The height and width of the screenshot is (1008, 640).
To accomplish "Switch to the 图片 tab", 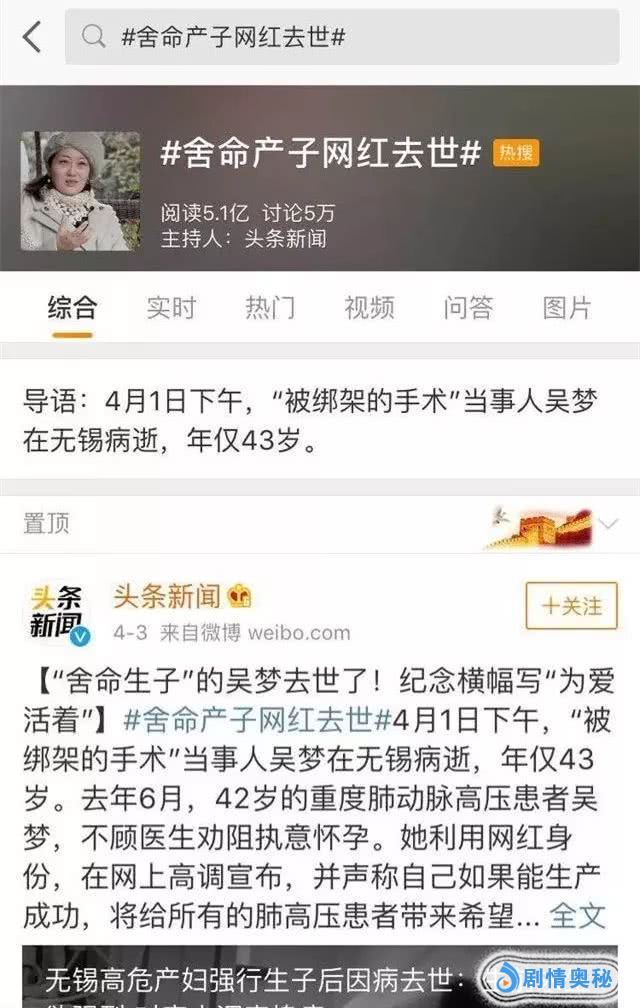I will tap(567, 307).
